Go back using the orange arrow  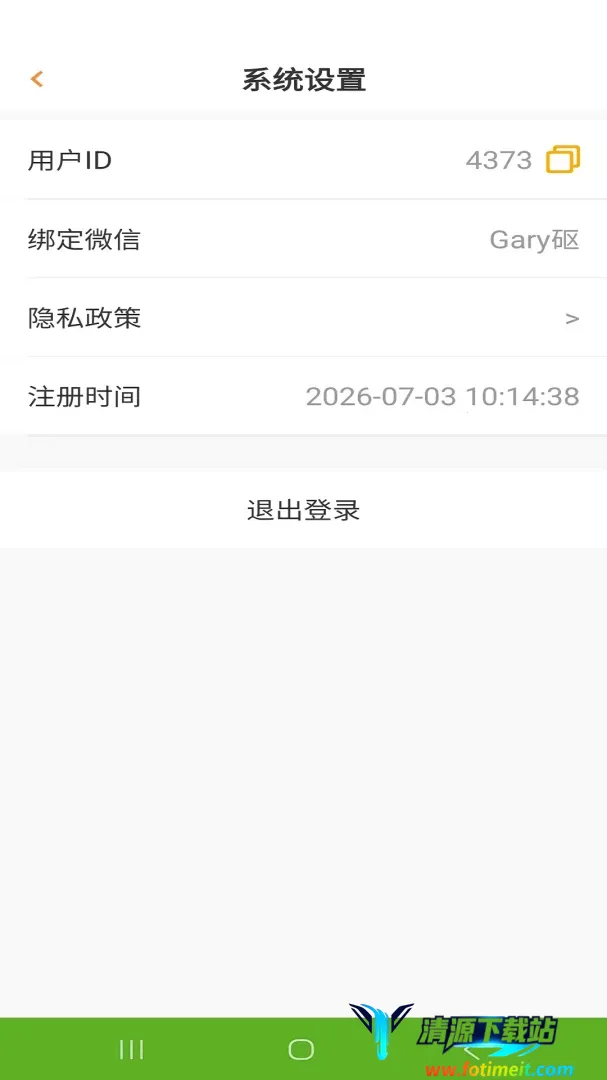(37, 79)
